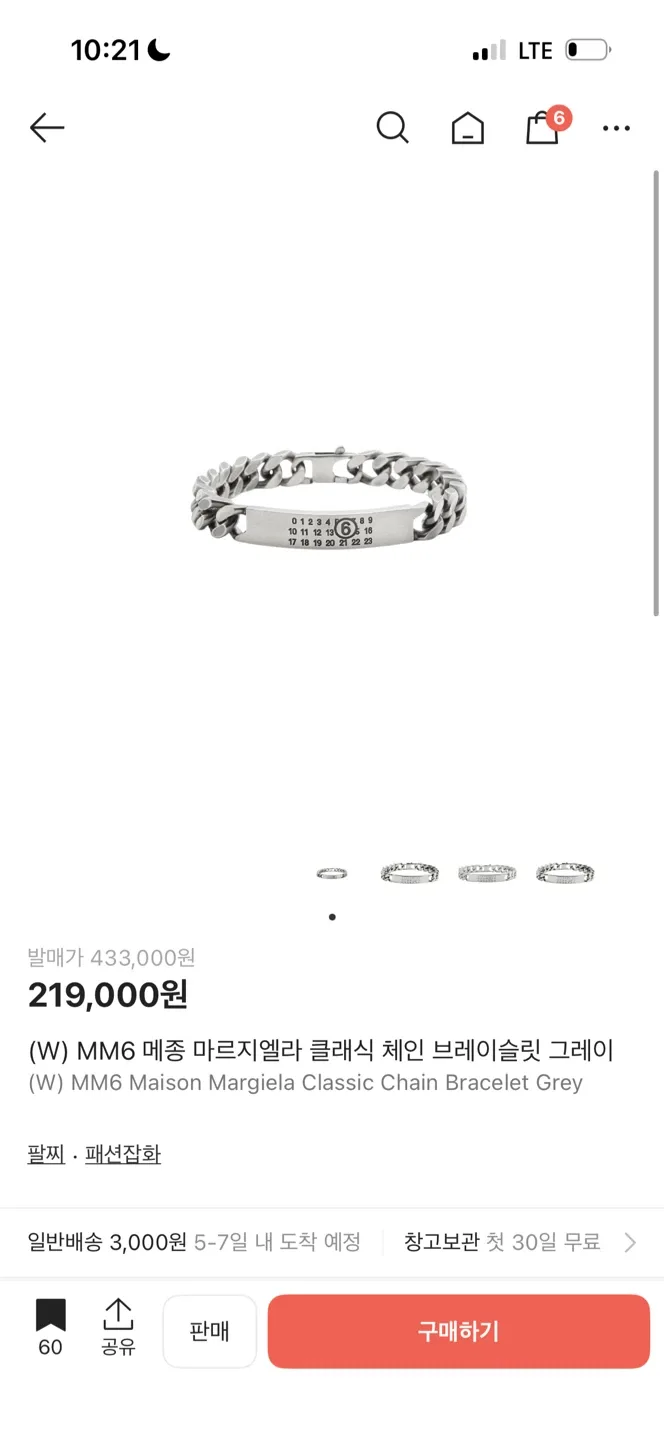Open the search icon
Screen dimensions: 664x1440
[x=392, y=127]
